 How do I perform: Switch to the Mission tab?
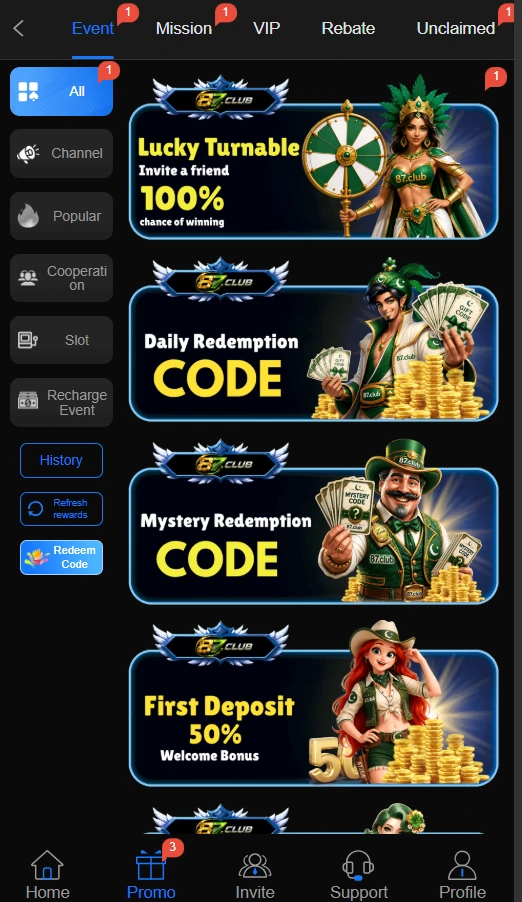click(x=184, y=28)
